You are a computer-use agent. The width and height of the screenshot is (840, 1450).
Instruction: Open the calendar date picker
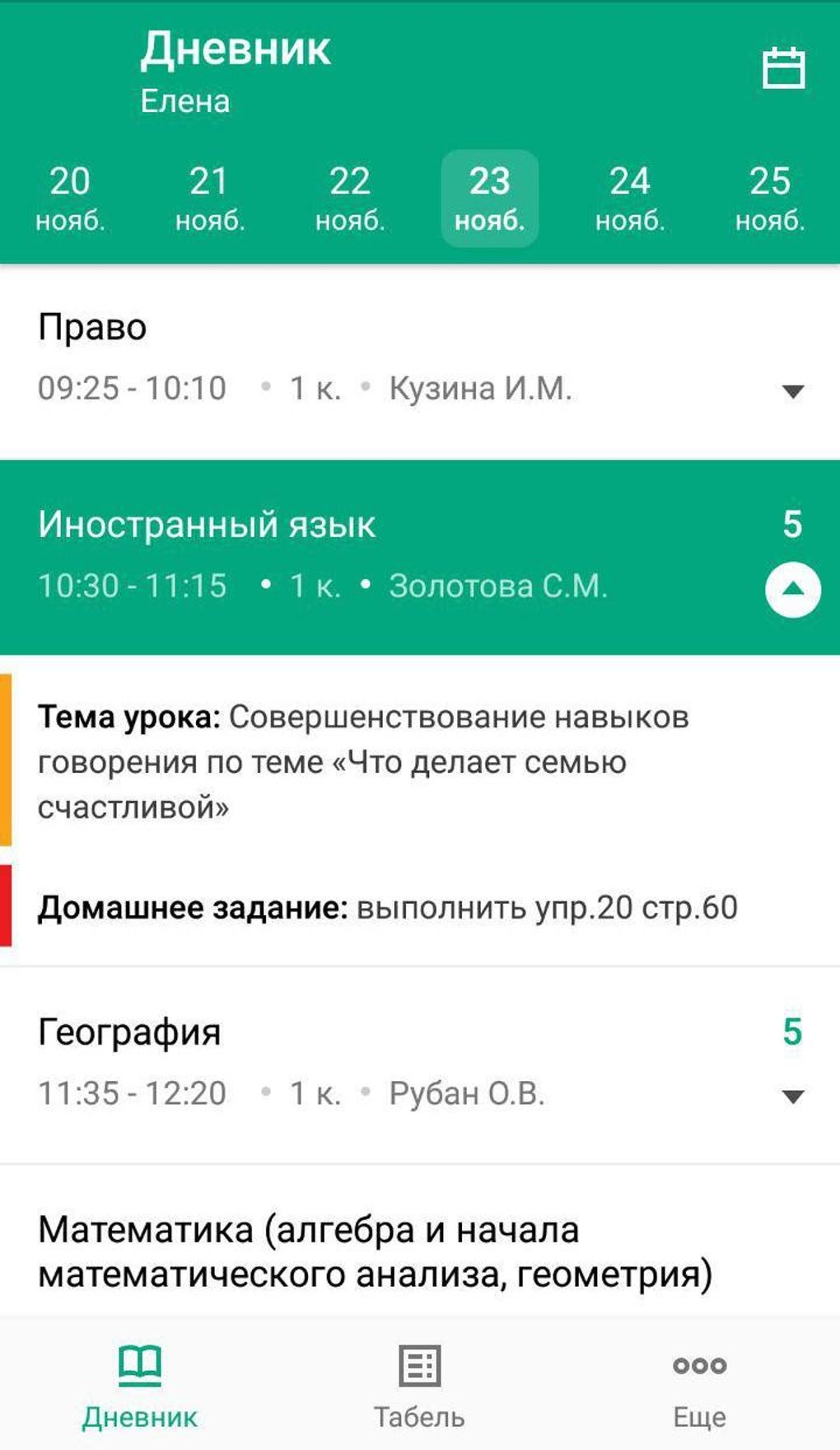tap(782, 68)
